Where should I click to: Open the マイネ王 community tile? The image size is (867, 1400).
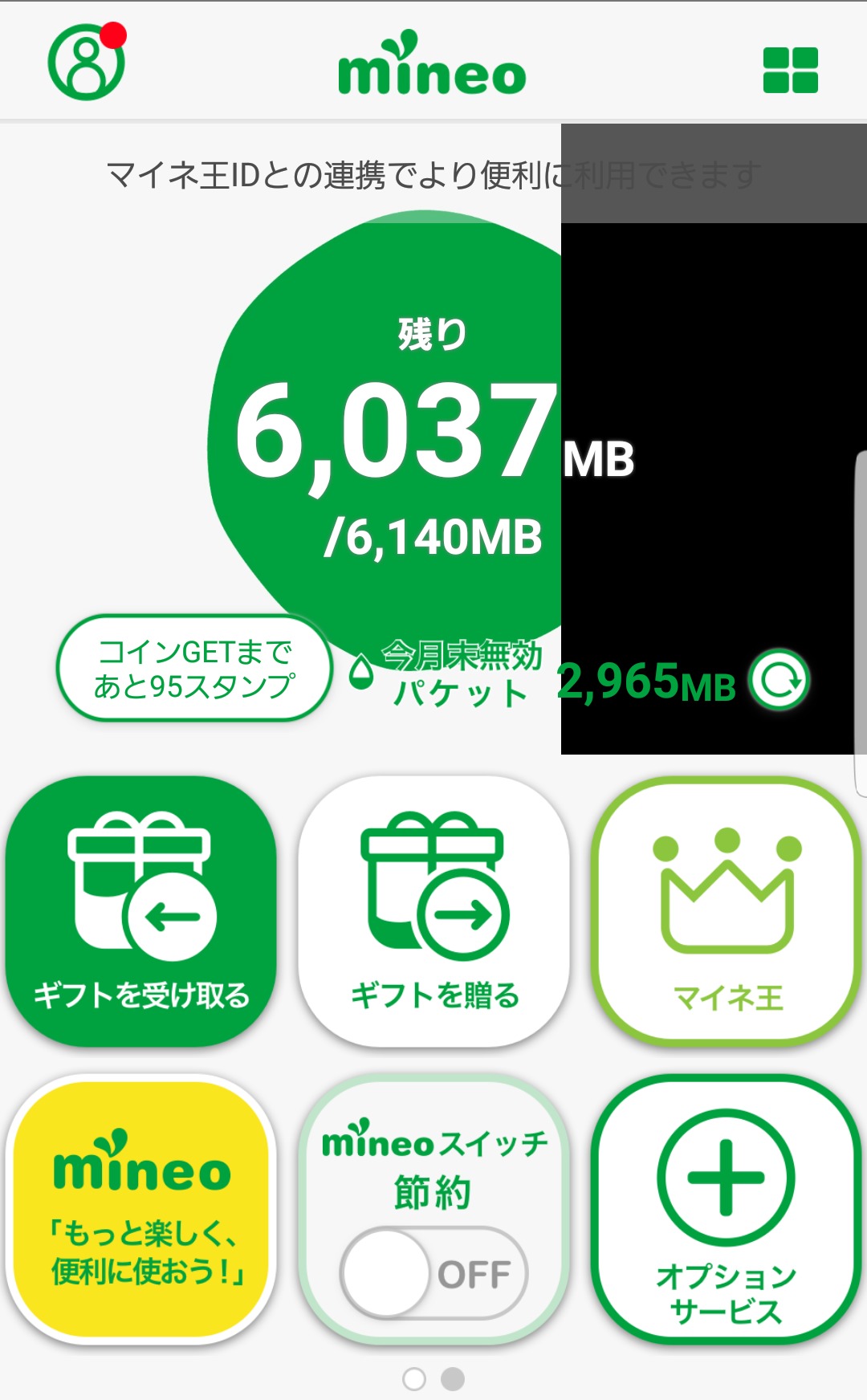[x=727, y=912]
